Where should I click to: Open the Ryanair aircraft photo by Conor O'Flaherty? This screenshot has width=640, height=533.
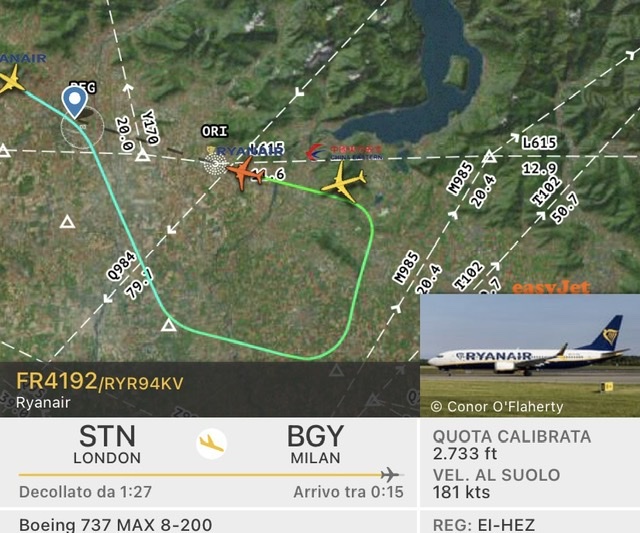tap(529, 355)
